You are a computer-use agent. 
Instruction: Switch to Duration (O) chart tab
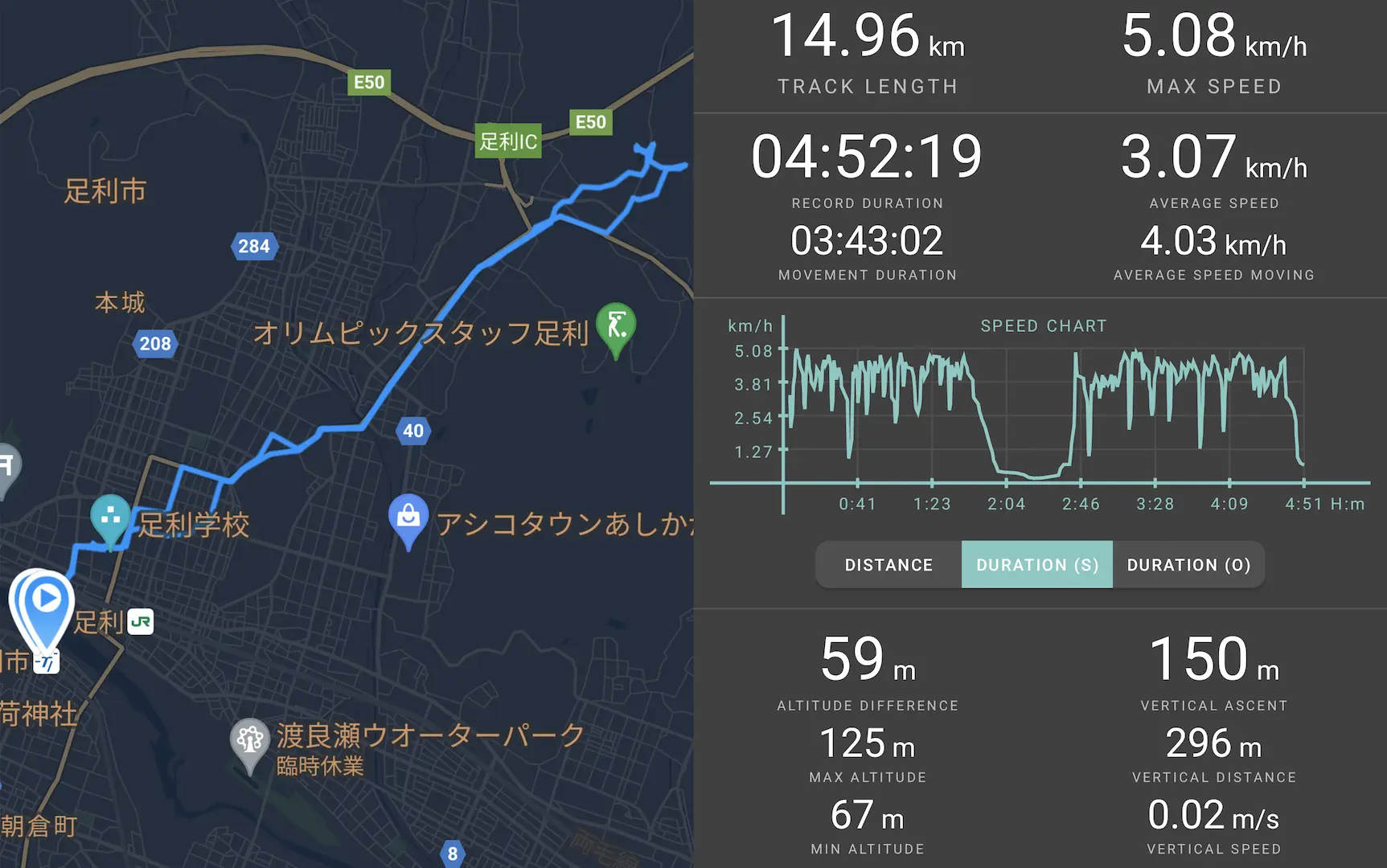coord(1188,565)
